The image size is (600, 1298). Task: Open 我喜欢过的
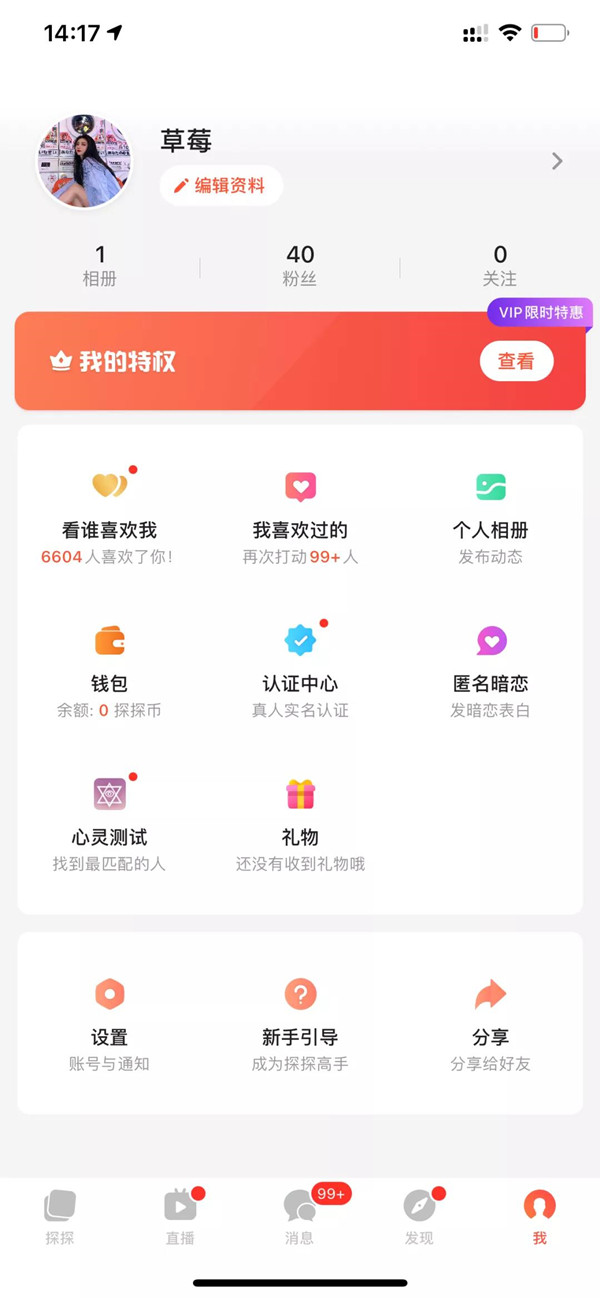(x=300, y=515)
